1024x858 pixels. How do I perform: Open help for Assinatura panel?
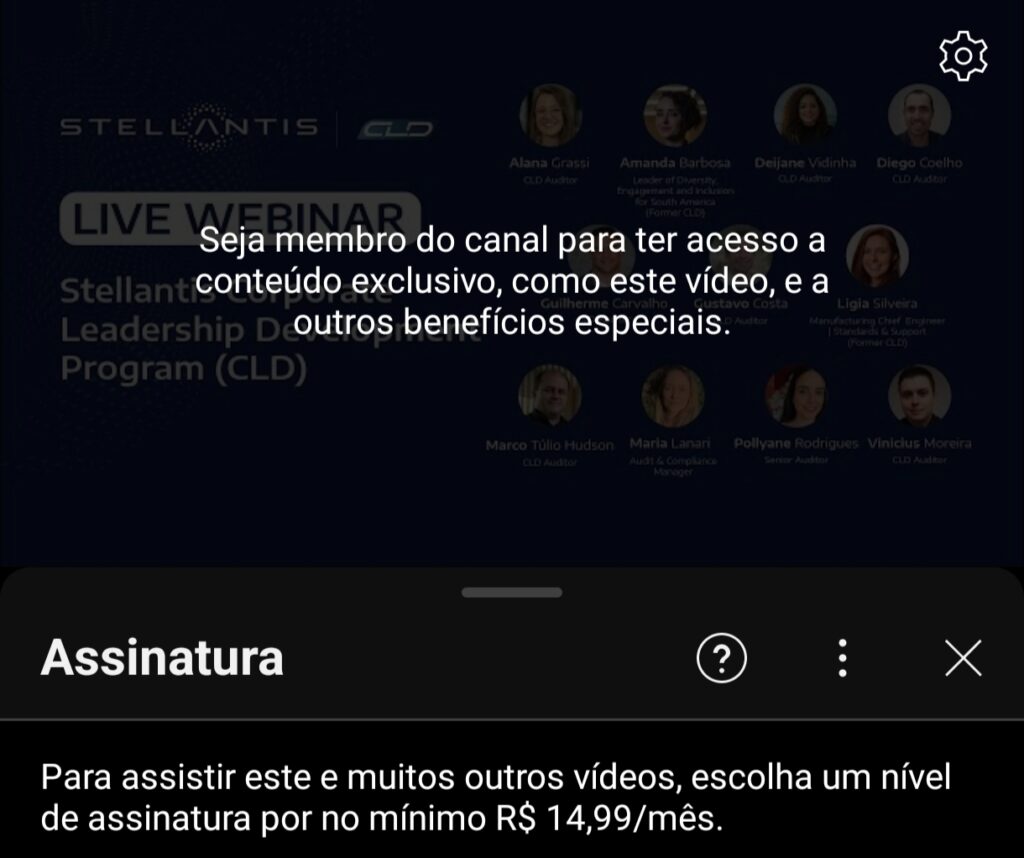click(722, 658)
